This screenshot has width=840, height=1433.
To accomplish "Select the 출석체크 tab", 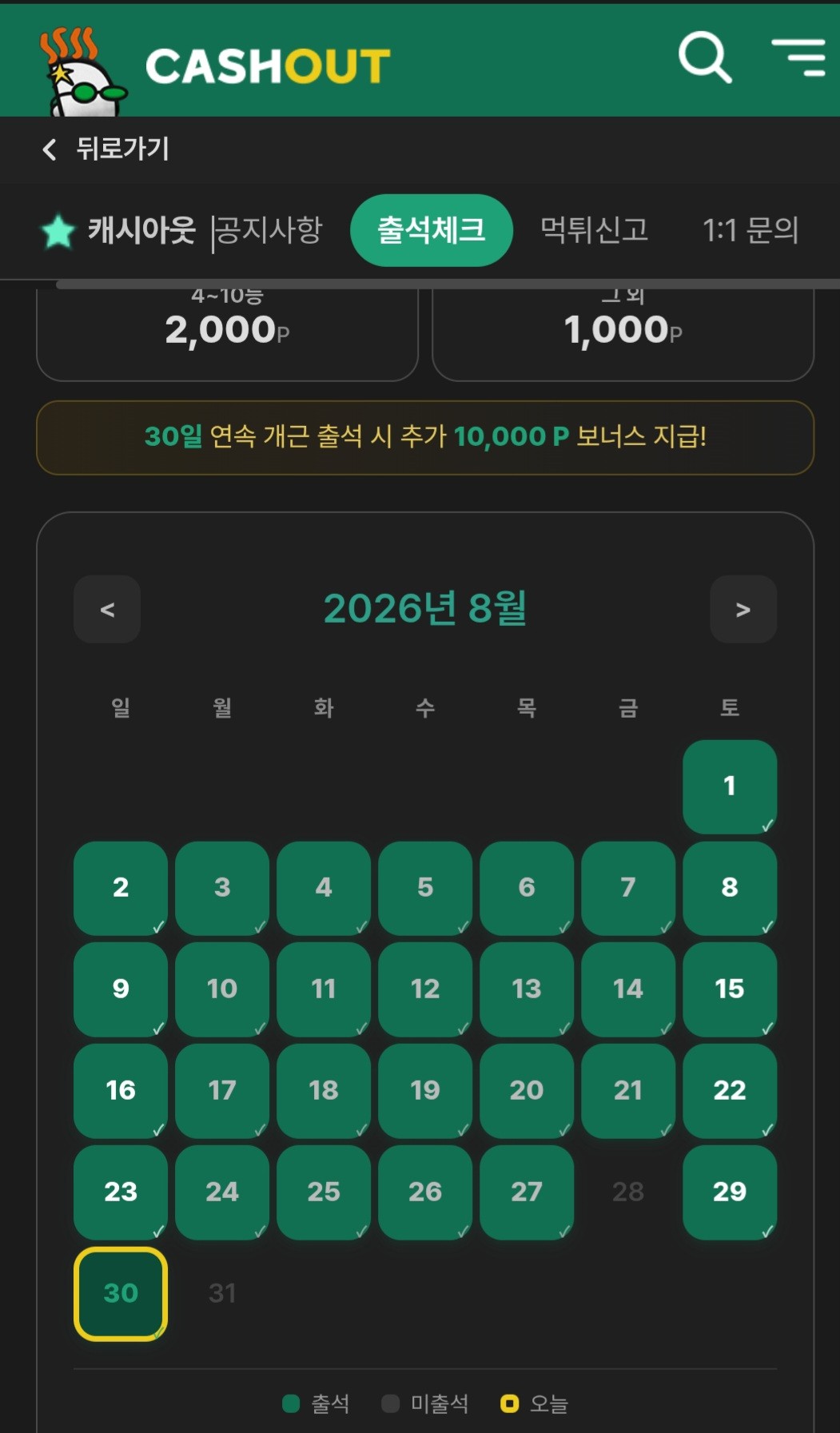I will (x=432, y=230).
